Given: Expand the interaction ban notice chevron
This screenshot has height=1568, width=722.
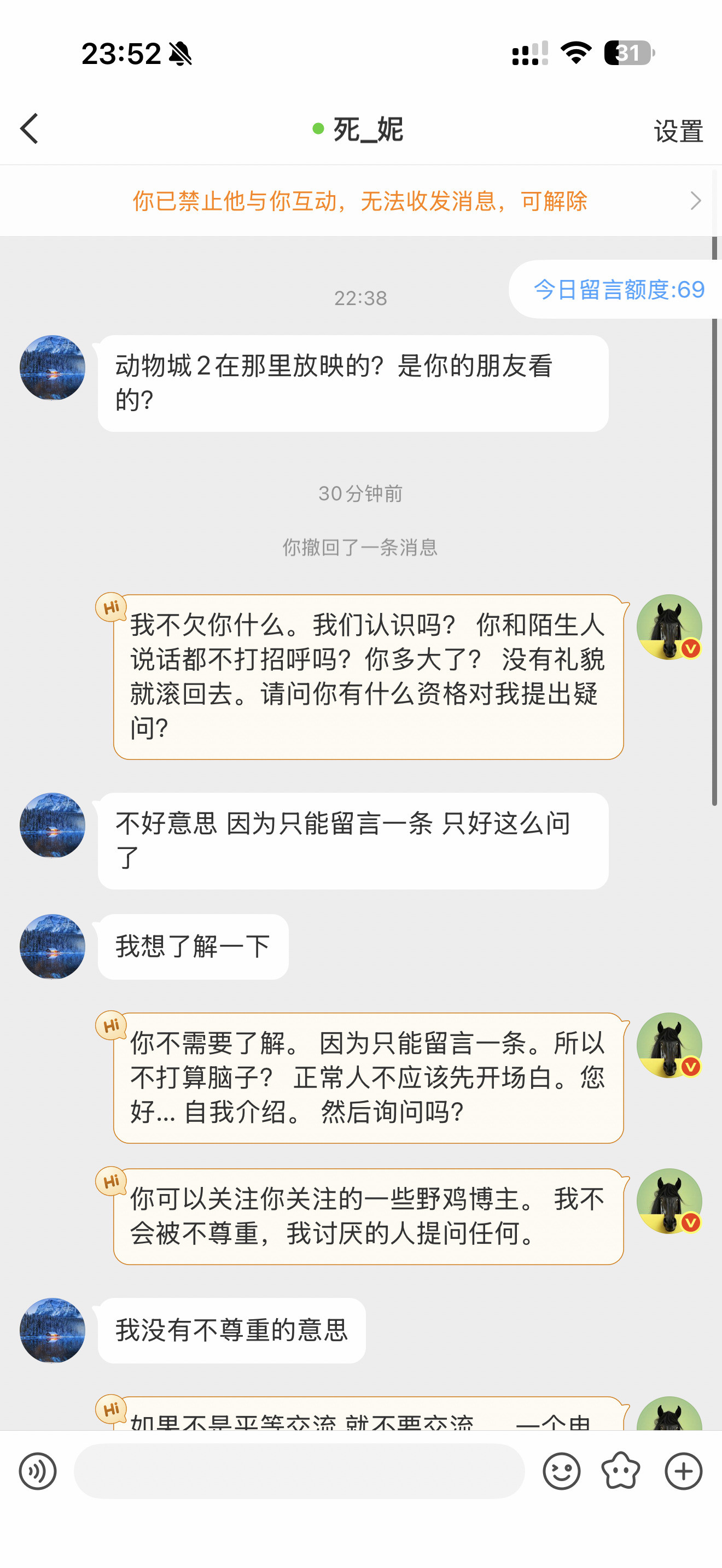Looking at the screenshot, I should (x=696, y=200).
